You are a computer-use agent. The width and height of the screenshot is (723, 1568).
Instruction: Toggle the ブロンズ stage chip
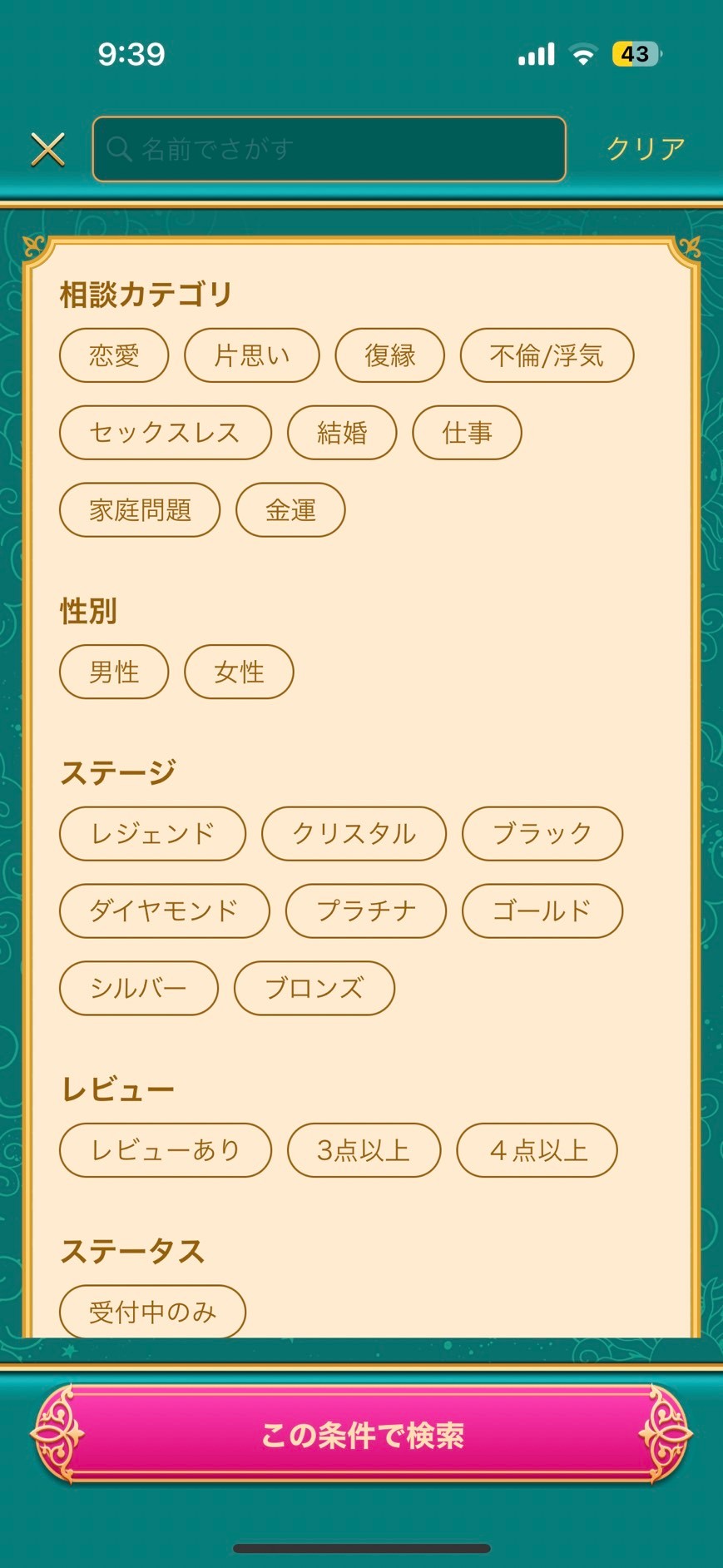click(x=314, y=988)
